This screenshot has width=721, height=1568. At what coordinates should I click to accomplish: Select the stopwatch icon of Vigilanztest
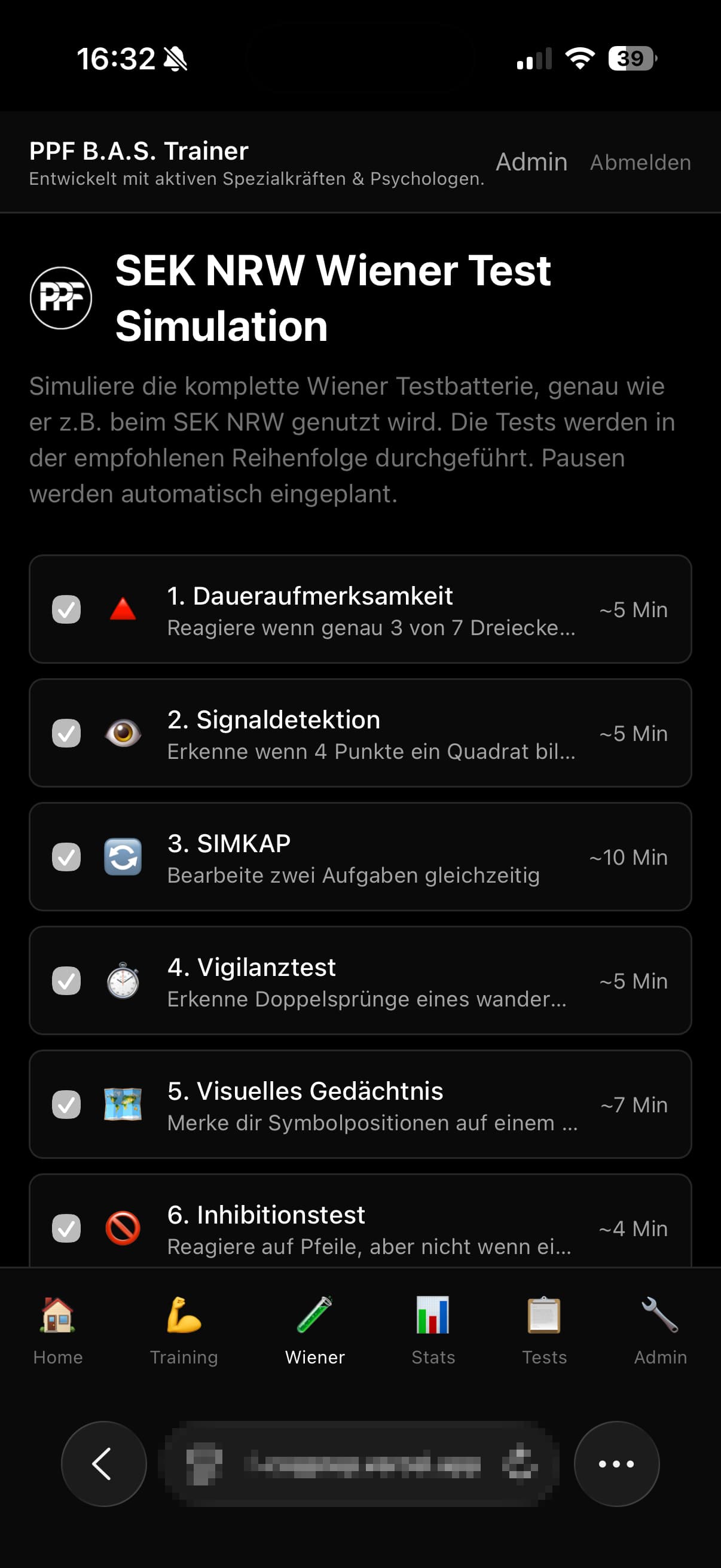point(123,981)
